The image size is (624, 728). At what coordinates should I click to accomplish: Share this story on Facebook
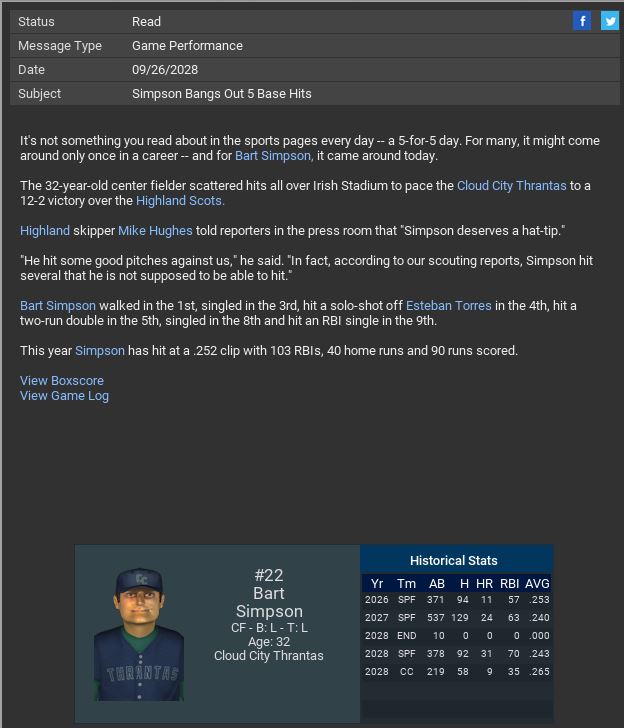582,21
